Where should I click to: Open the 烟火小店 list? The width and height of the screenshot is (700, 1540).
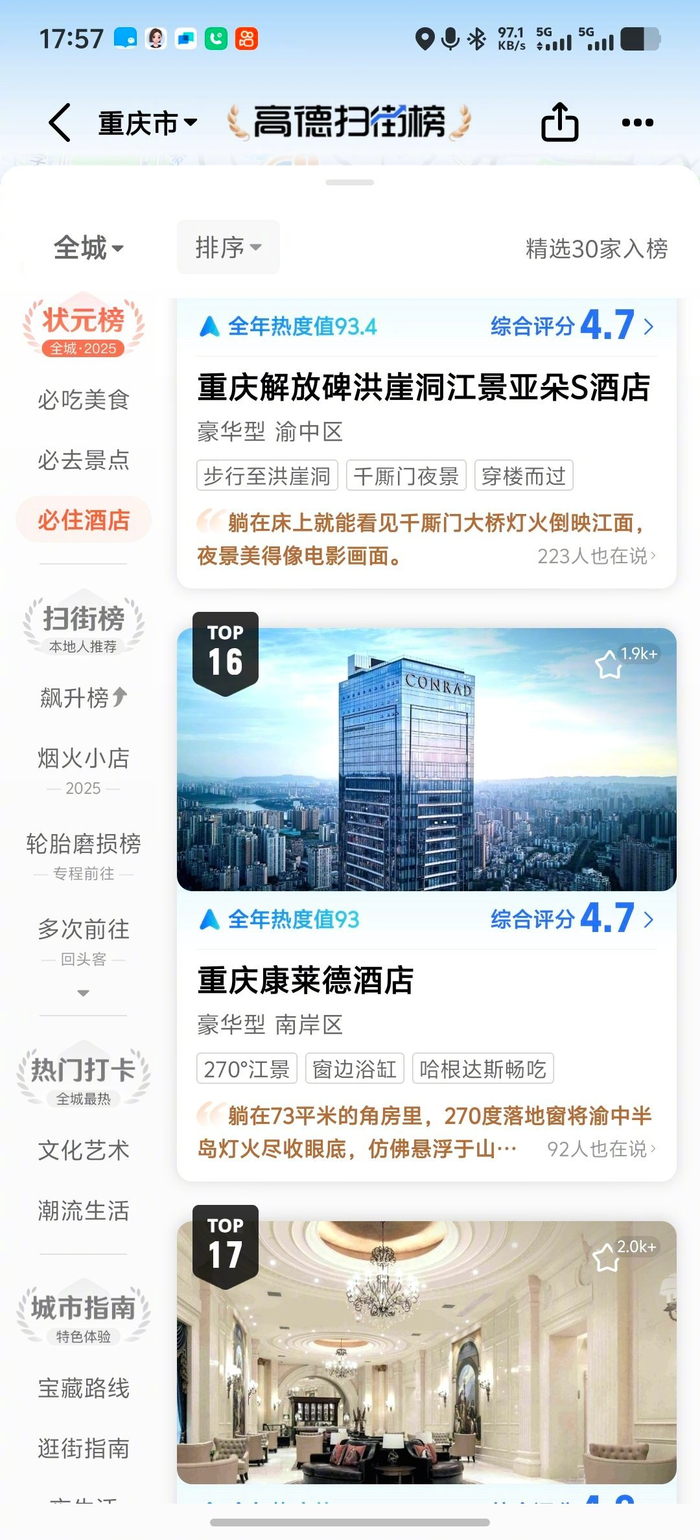pos(84,759)
